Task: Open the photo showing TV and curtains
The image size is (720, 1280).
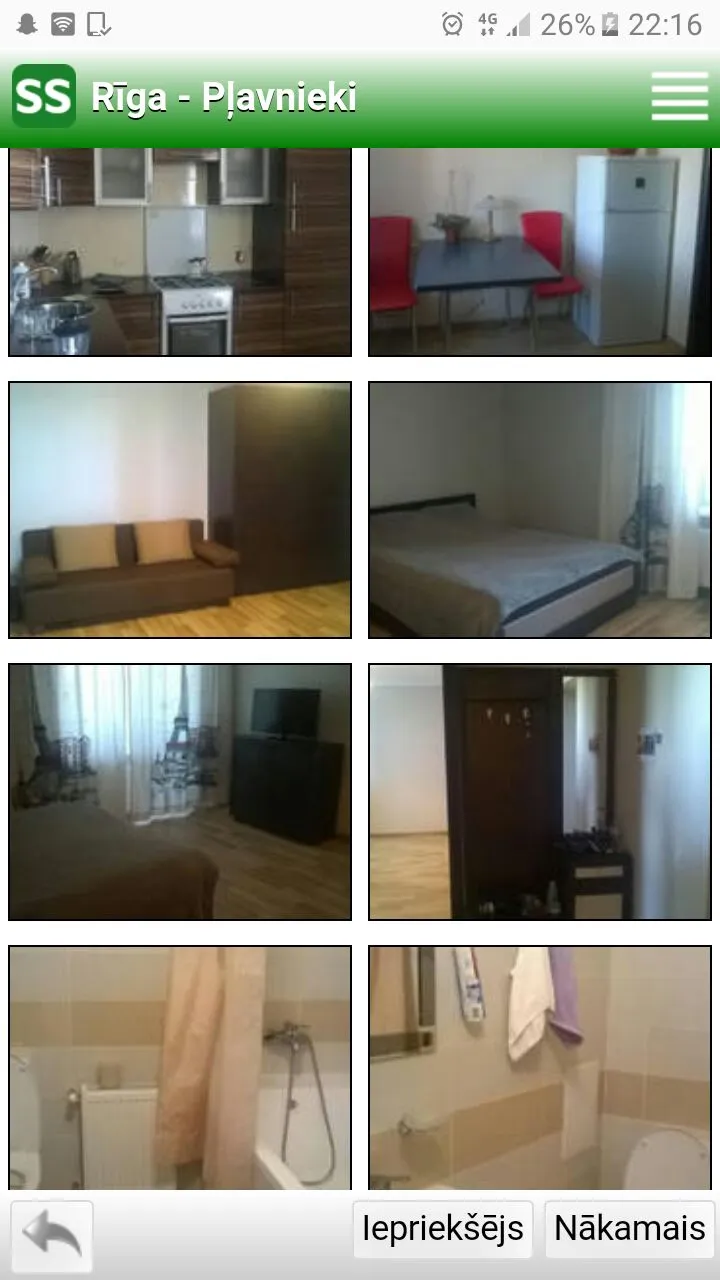Action: (180, 792)
